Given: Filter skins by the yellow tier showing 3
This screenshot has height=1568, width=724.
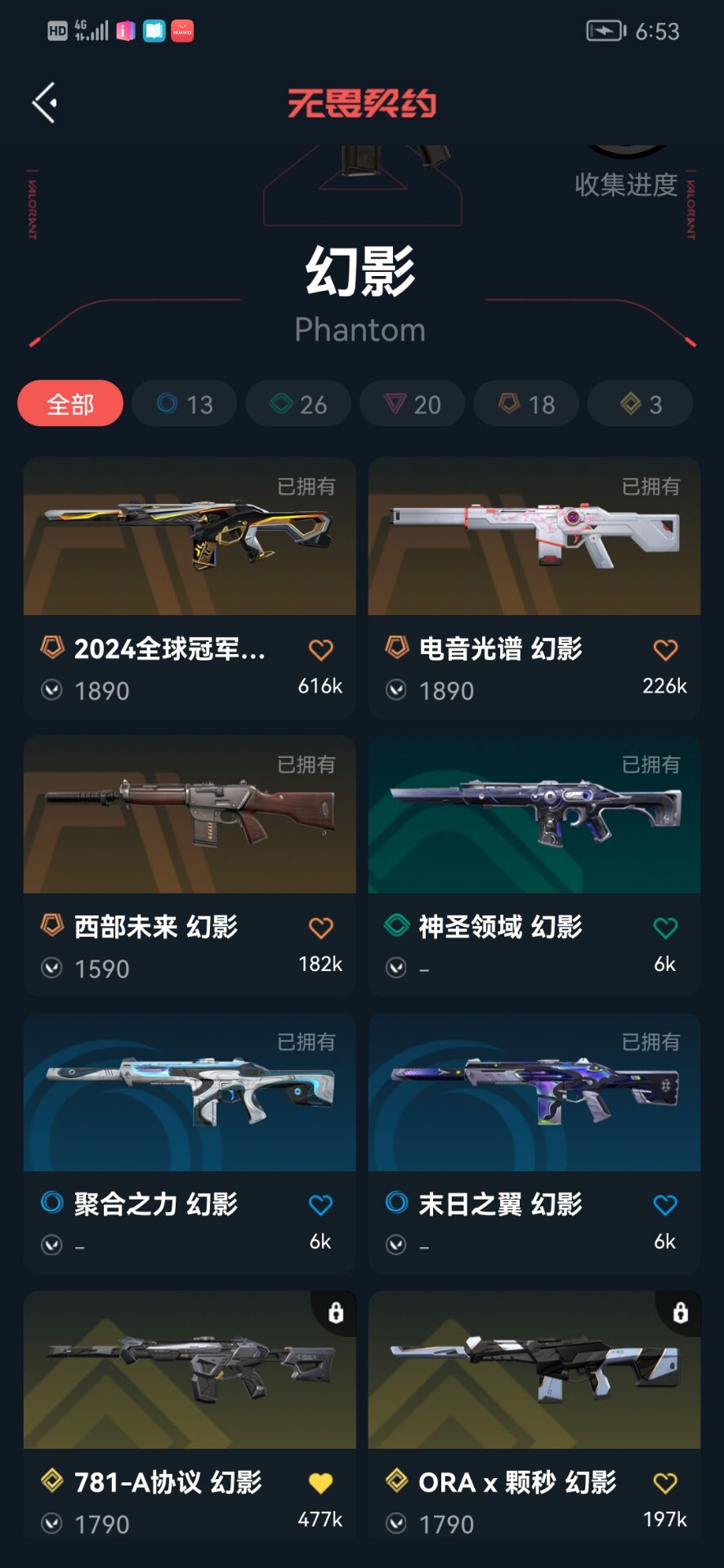Looking at the screenshot, I should [x=640, y=403].
